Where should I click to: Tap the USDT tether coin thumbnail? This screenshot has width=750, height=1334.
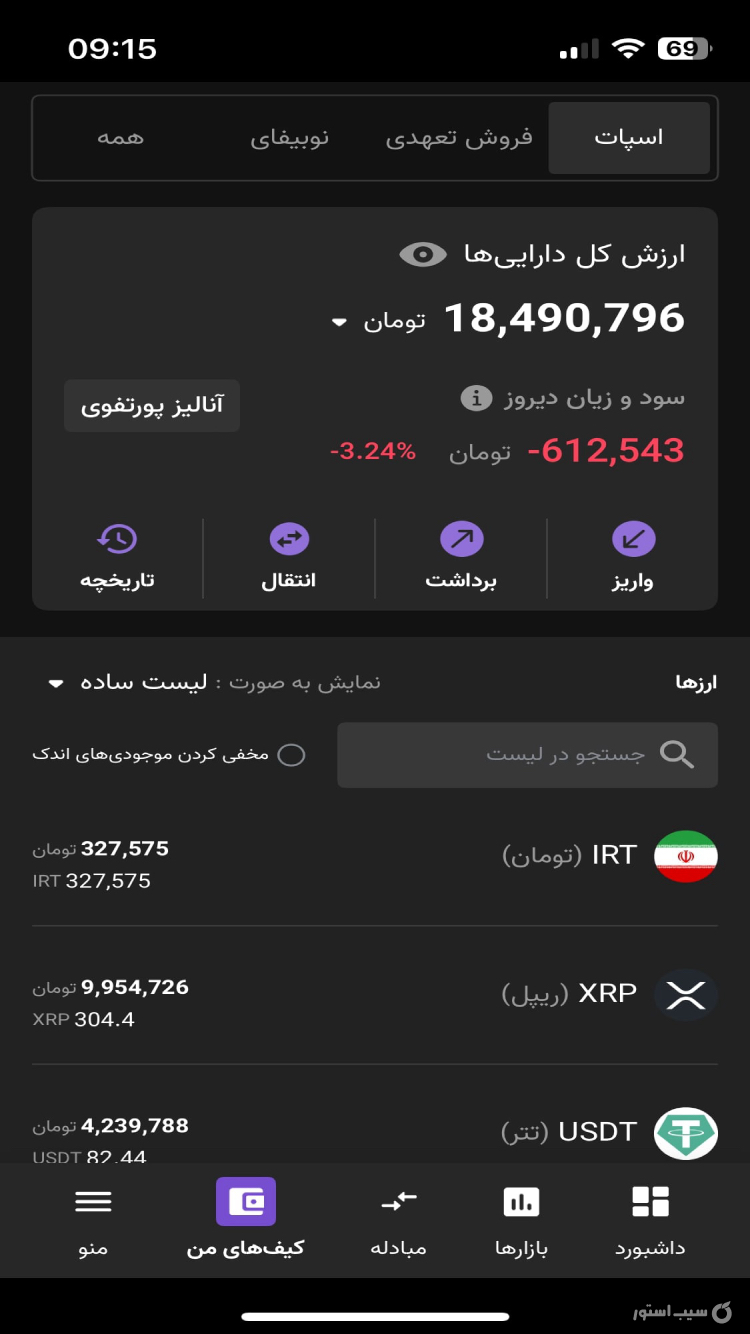click(x=685, y=1133)
